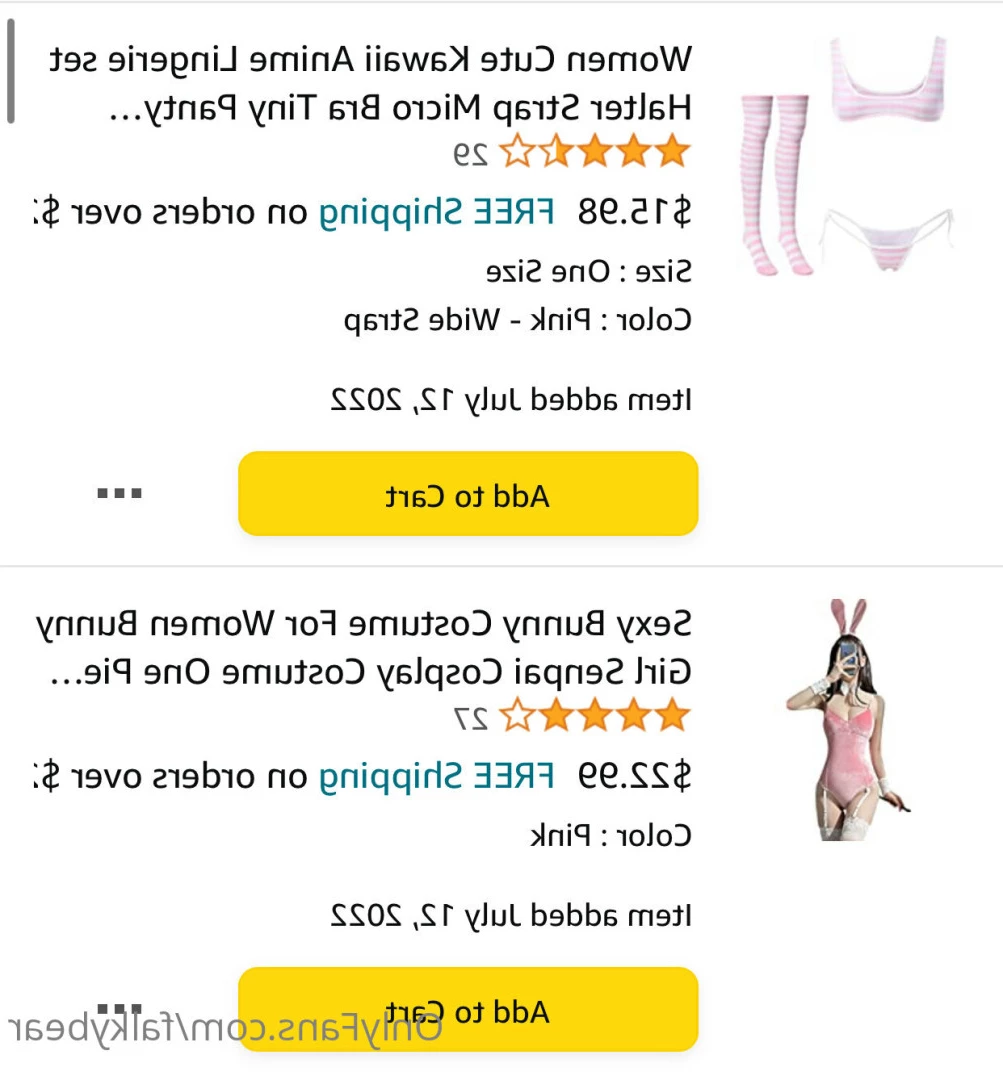Screen dimensions: 1003x1080
Task: View the pink striped lingerie set image
Action: point(845,160)
